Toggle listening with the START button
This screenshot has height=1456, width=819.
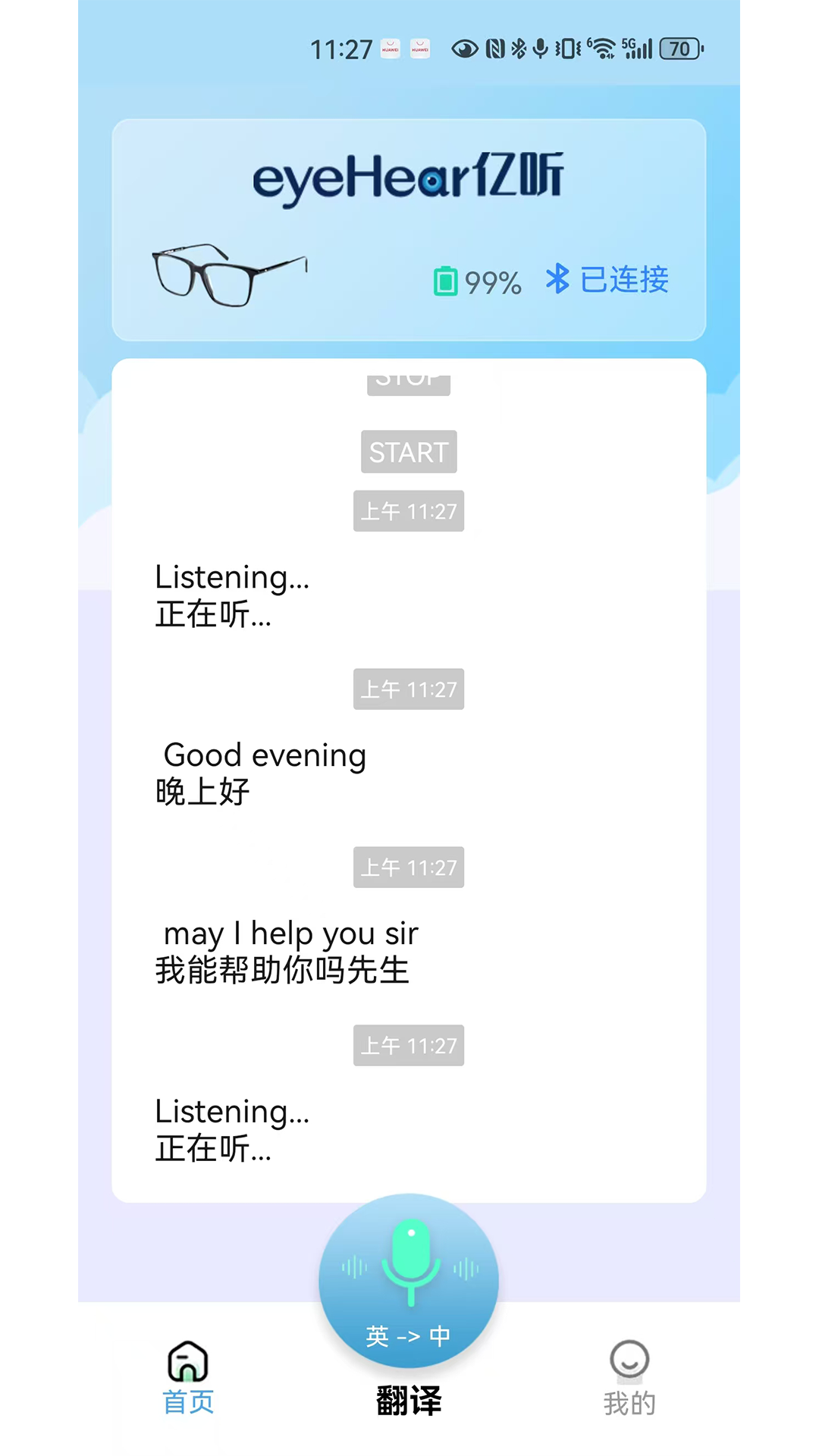[408, 451]
